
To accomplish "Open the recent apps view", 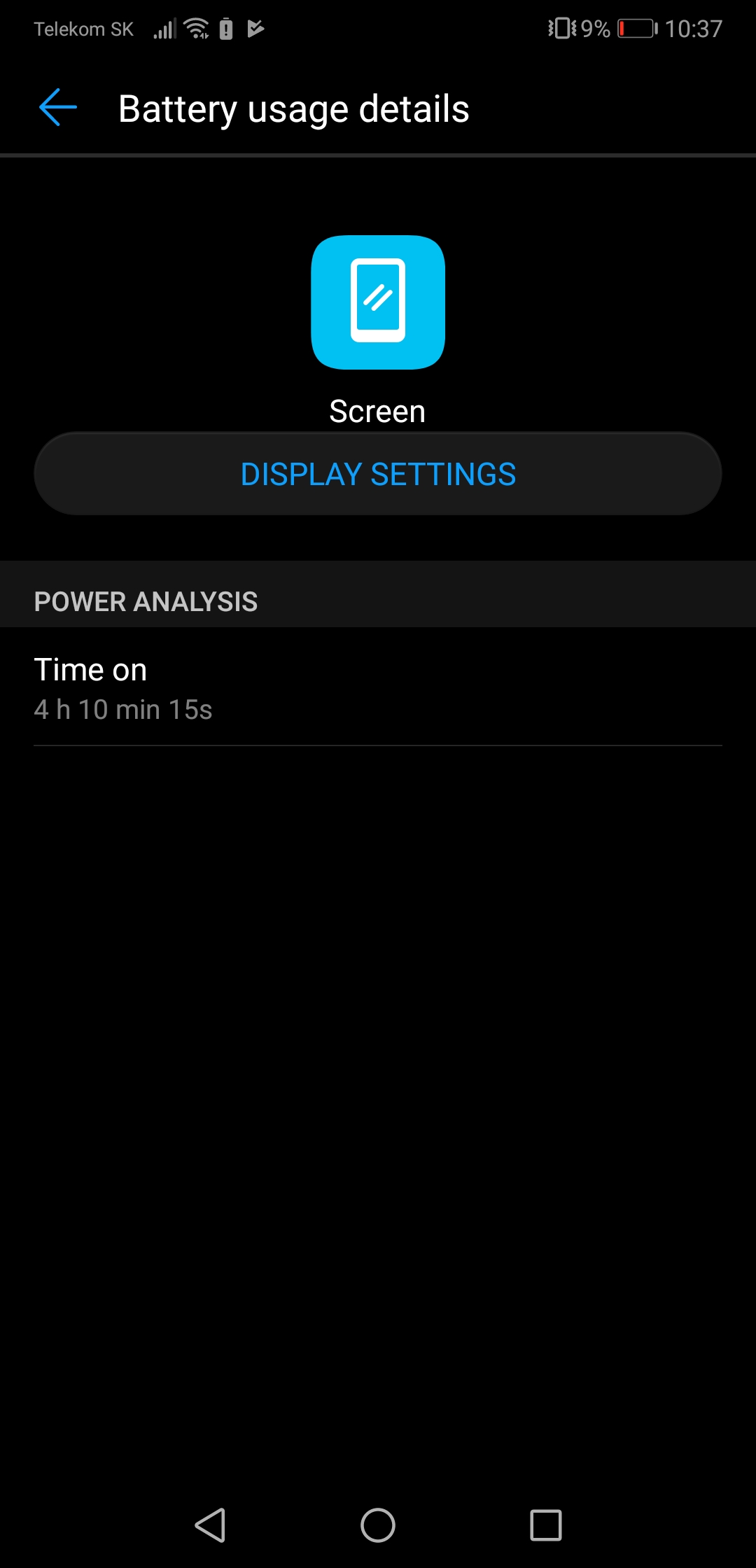I will click(546, 1525).
